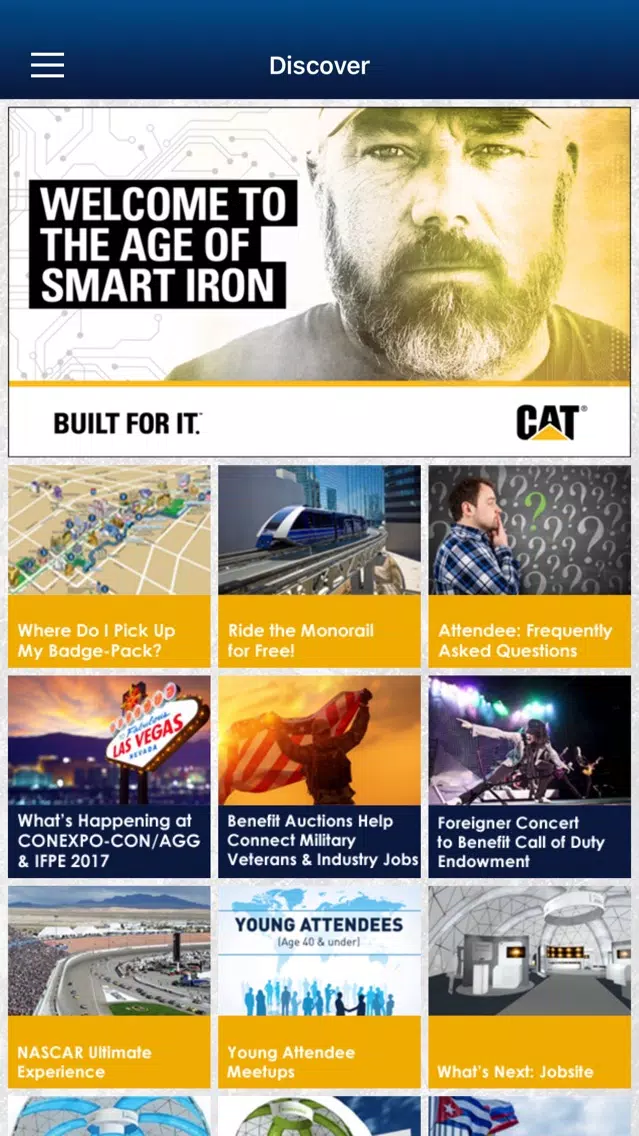Image resolution: width=639 pixels, height=1136 pixels.
Task: Open Ride the Monorail for Free tile
Action: (320, 566)
